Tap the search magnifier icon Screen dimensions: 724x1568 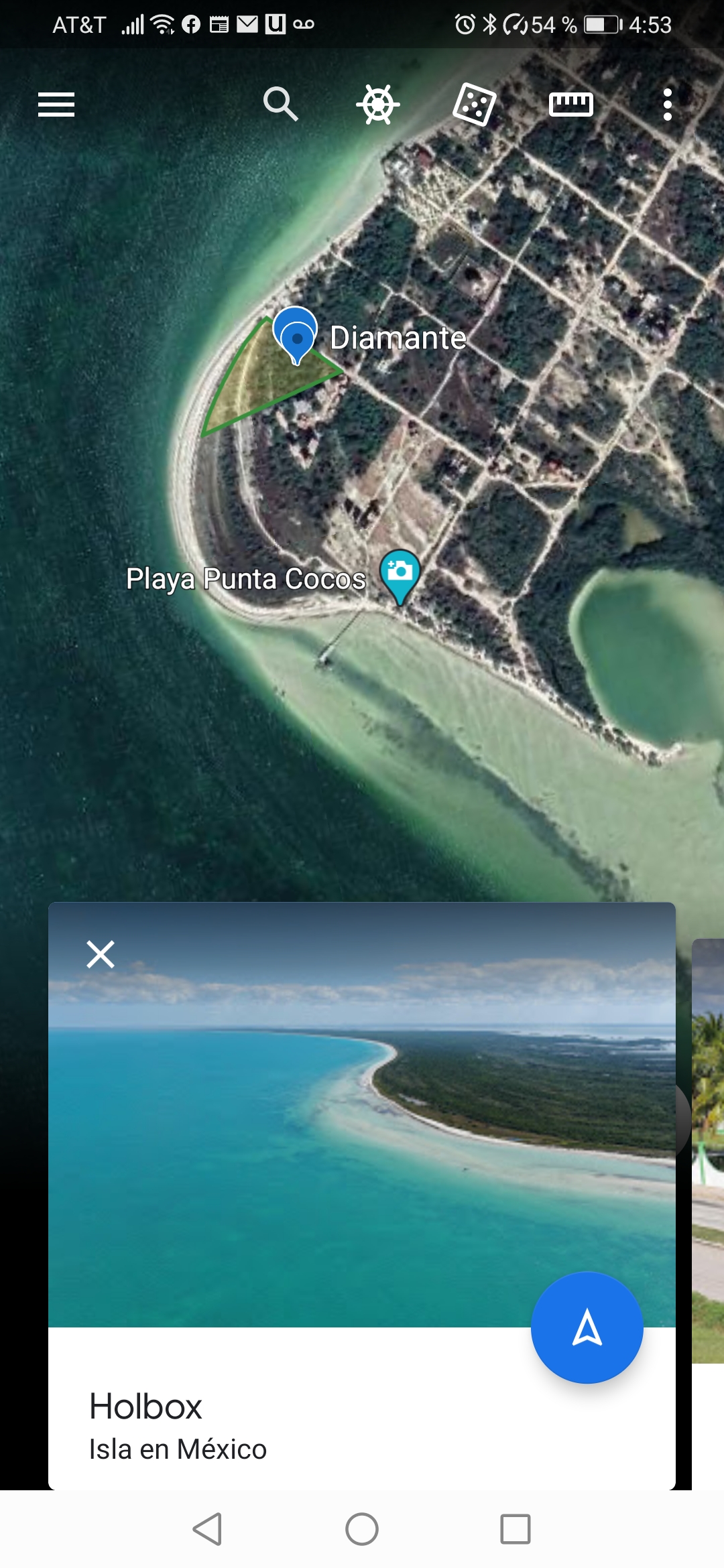pos(280,104)
